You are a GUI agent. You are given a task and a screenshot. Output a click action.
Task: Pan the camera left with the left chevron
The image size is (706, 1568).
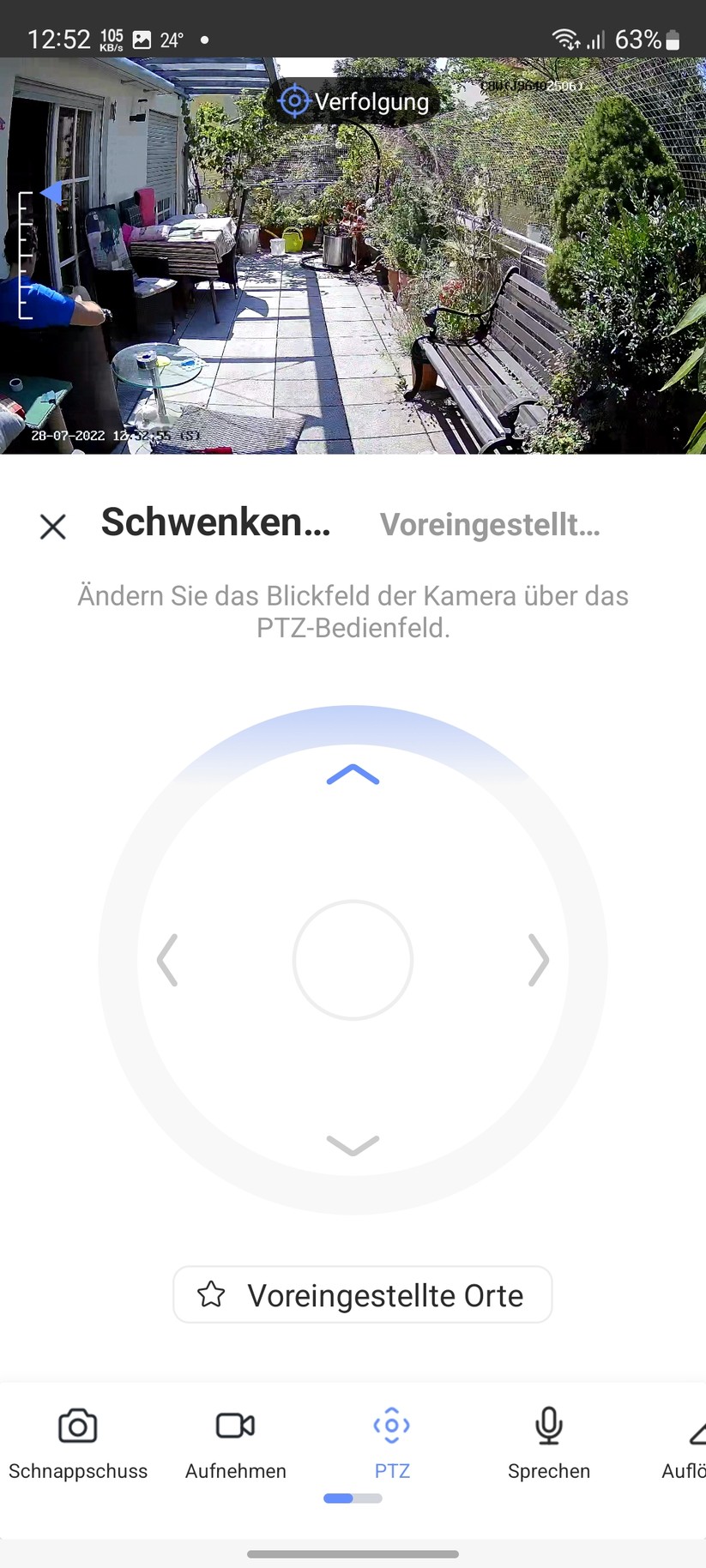click(x=168, y=960)
